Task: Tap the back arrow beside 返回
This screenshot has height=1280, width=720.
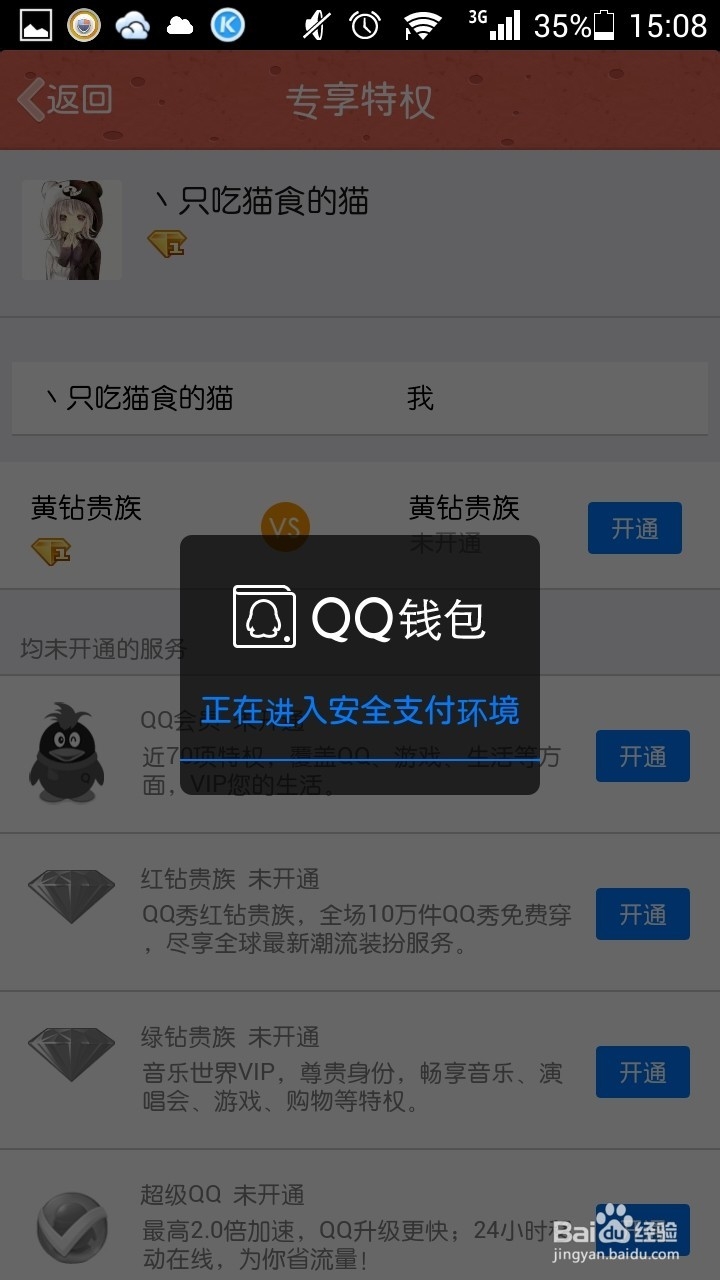Action: [30, 100]
